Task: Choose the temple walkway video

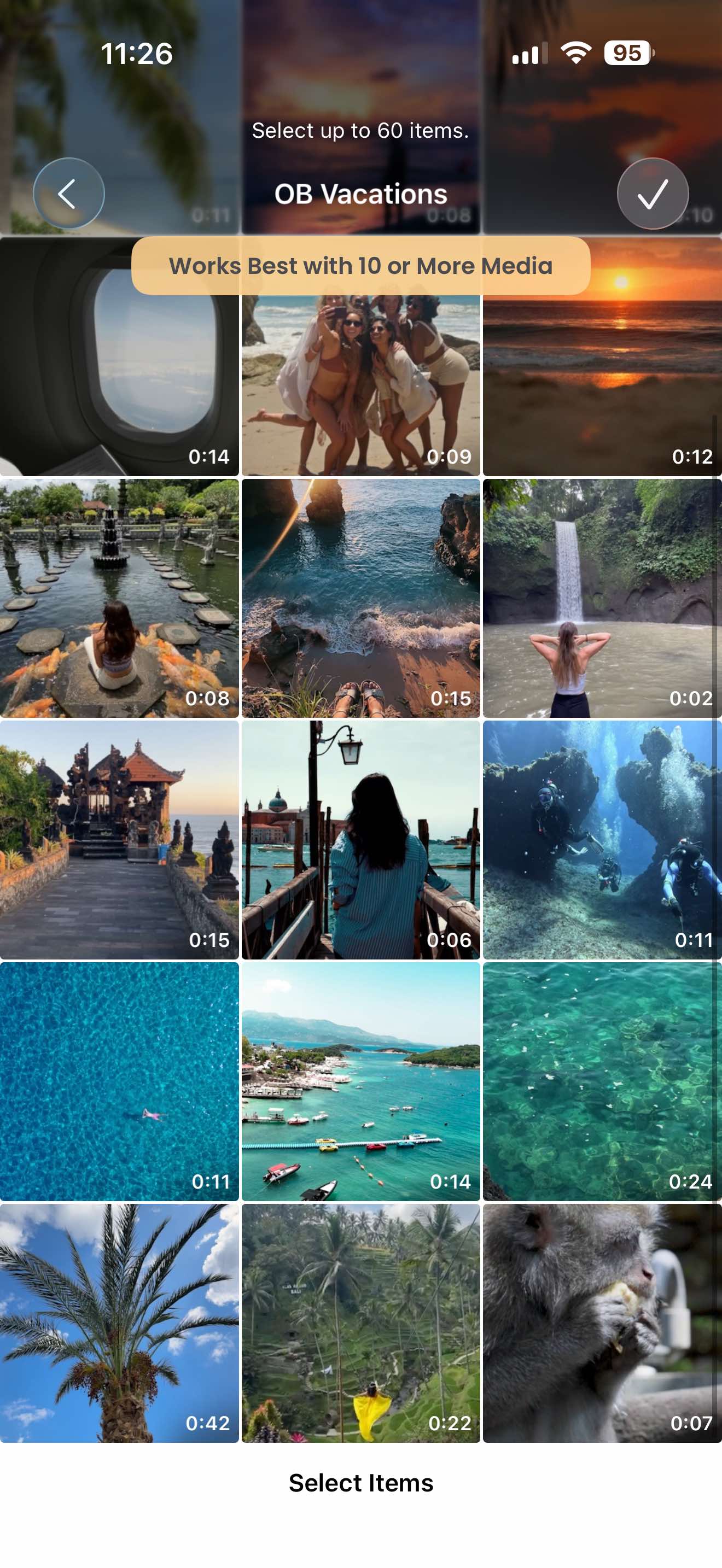Action: click(x=119, y=839)
